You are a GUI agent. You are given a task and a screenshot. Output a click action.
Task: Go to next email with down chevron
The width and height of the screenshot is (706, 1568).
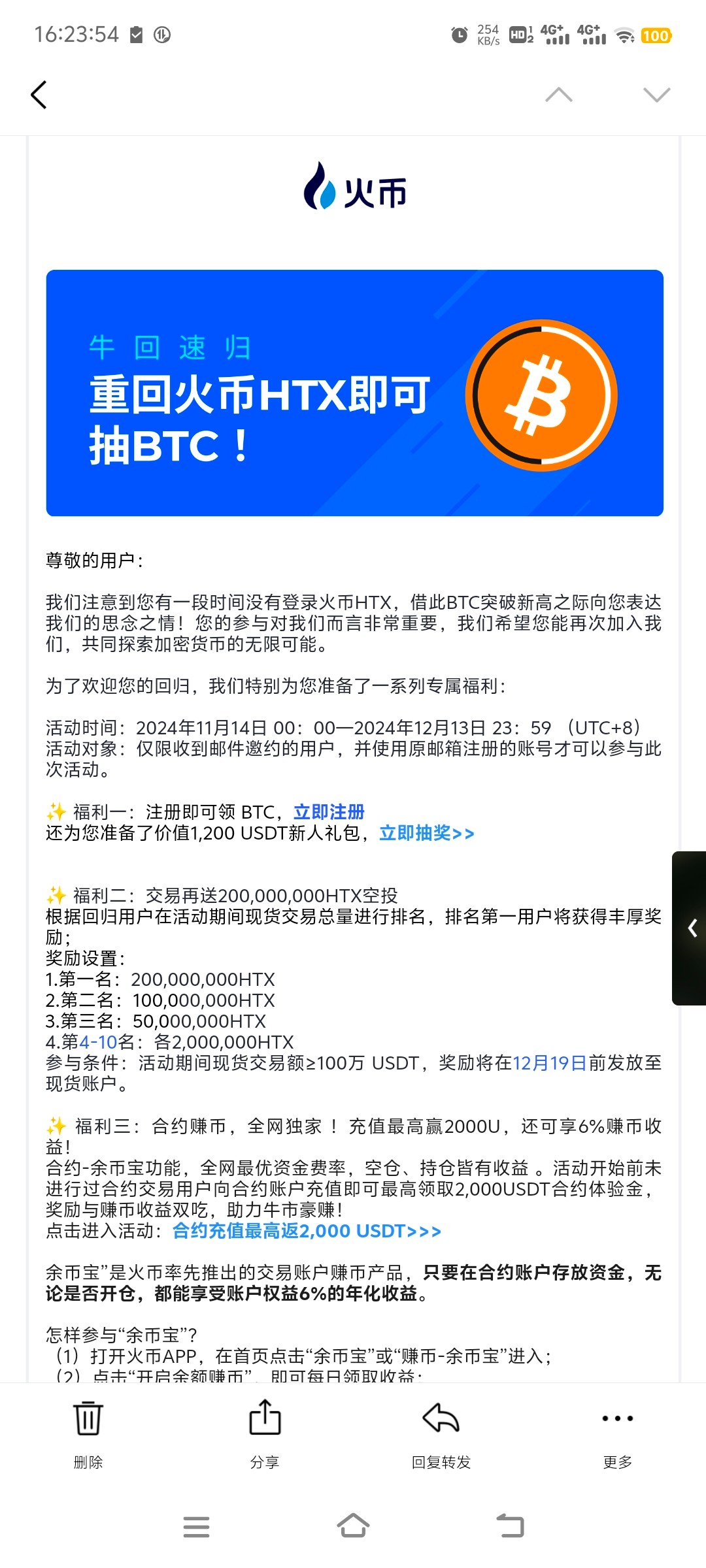pyautogui.click(x=657, y=95)
